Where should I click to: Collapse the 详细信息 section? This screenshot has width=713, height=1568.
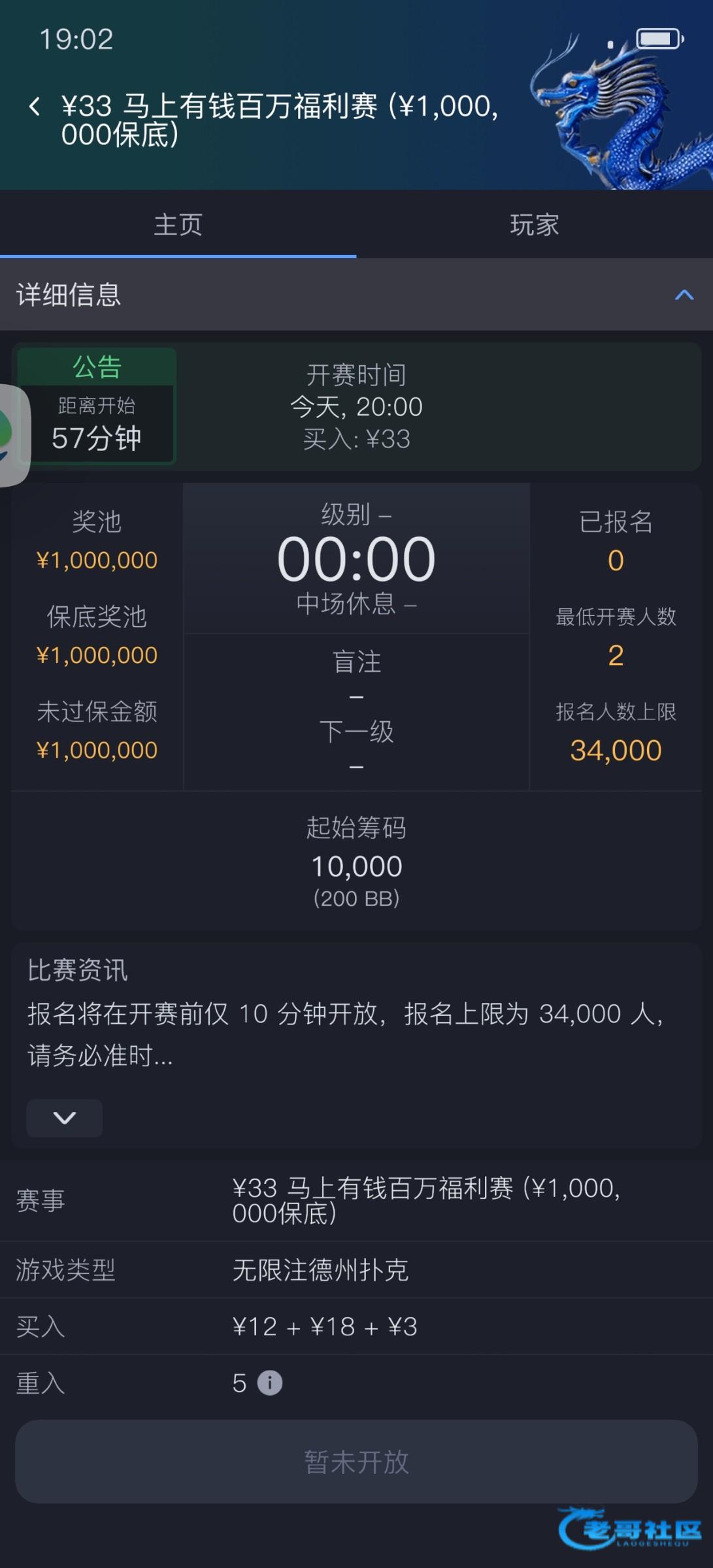(x=684, y=295)
